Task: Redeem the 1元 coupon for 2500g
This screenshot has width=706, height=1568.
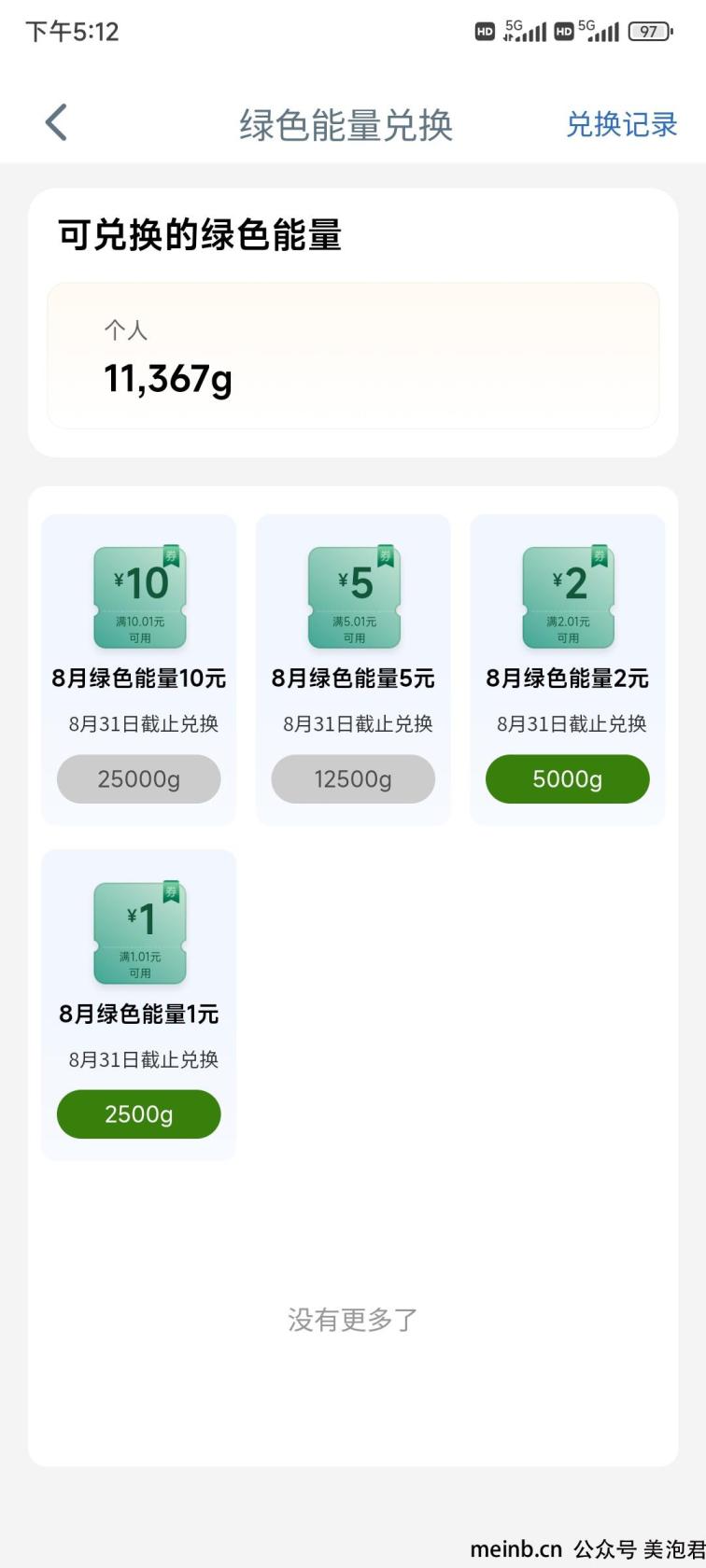Action: (139, 1114)
